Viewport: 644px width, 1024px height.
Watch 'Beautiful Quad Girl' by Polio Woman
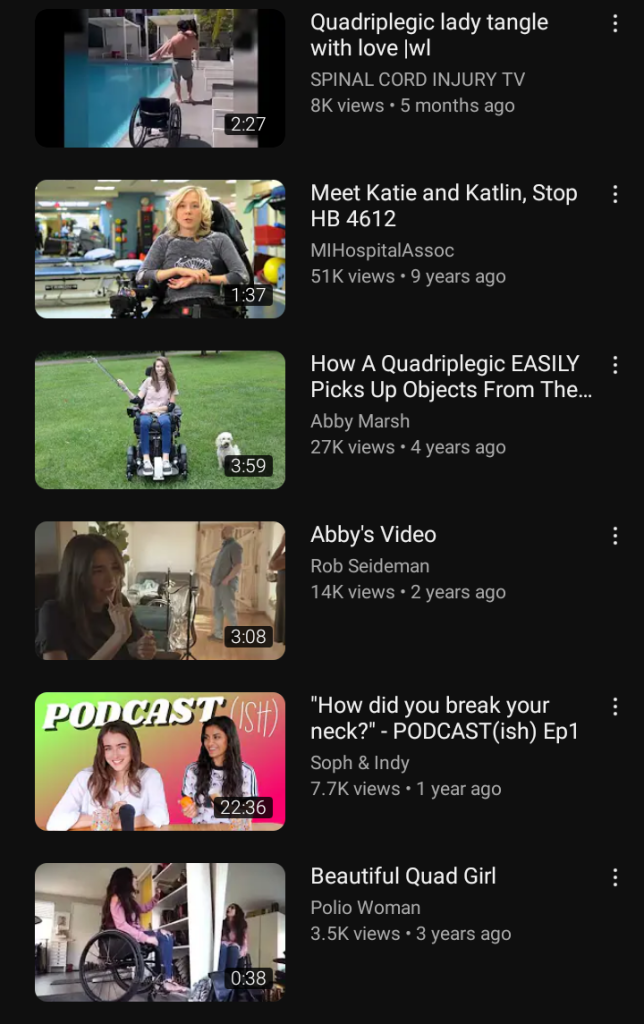click(x=160, y=932)
